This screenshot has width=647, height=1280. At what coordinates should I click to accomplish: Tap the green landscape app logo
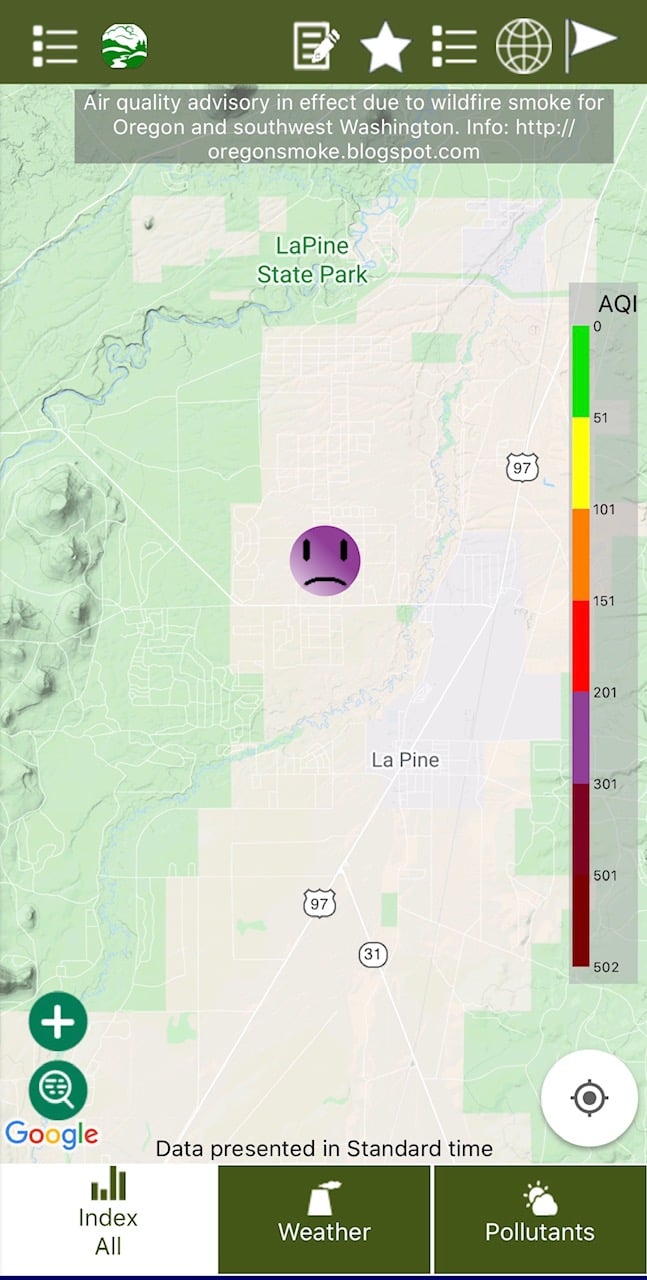125,46
